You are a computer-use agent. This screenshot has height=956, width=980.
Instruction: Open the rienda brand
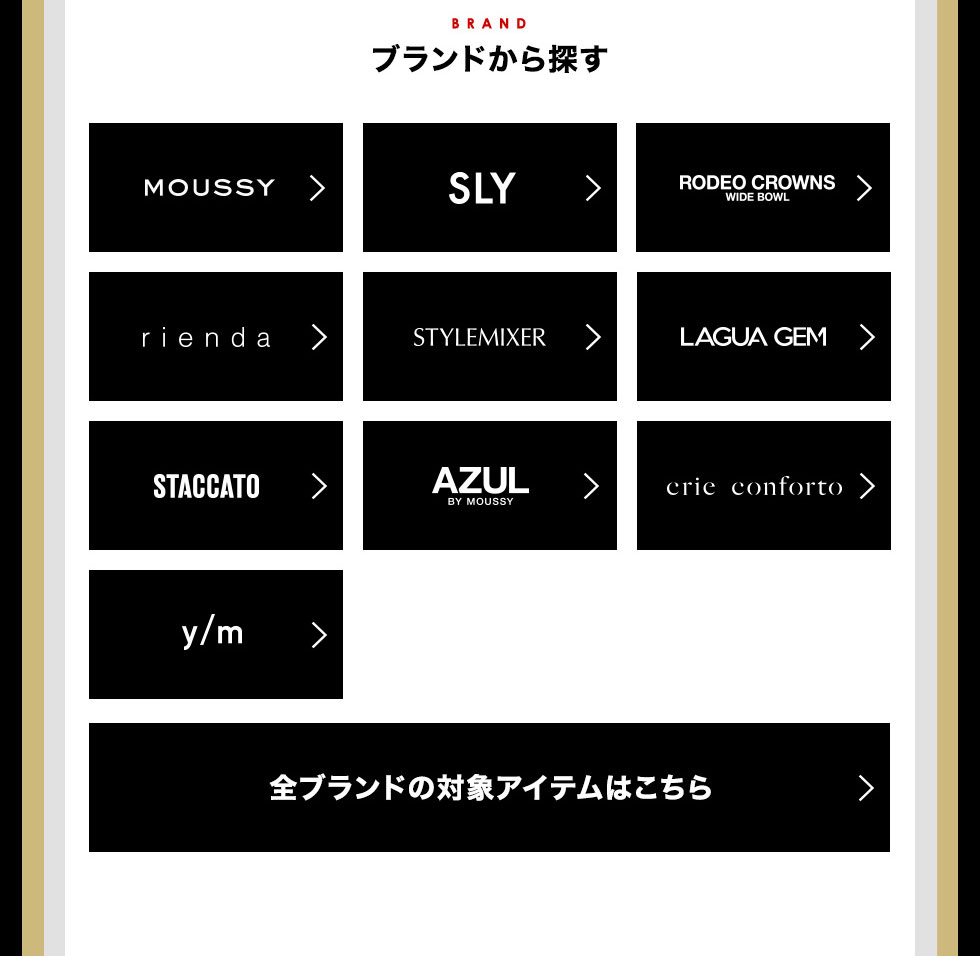coord(216,337)
